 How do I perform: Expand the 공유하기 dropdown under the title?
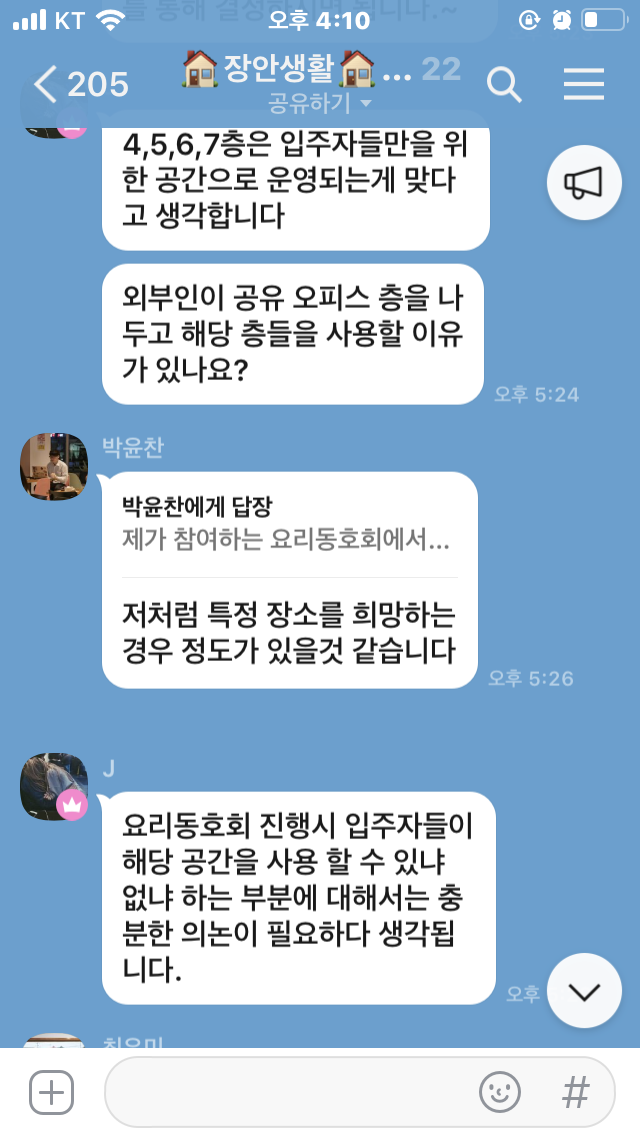click(x=320, y=103)
